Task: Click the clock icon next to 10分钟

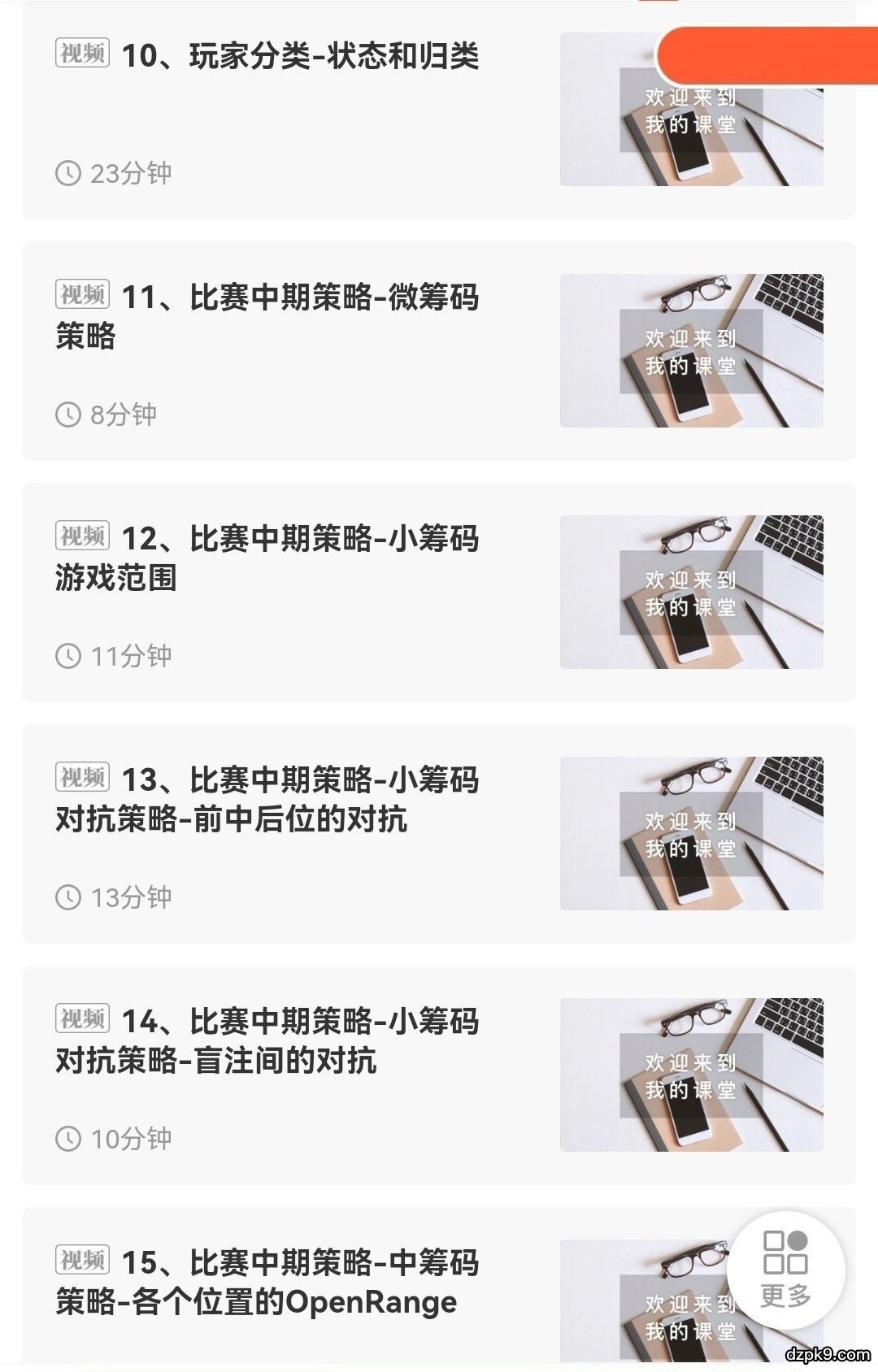Action: click(68, 1135)
